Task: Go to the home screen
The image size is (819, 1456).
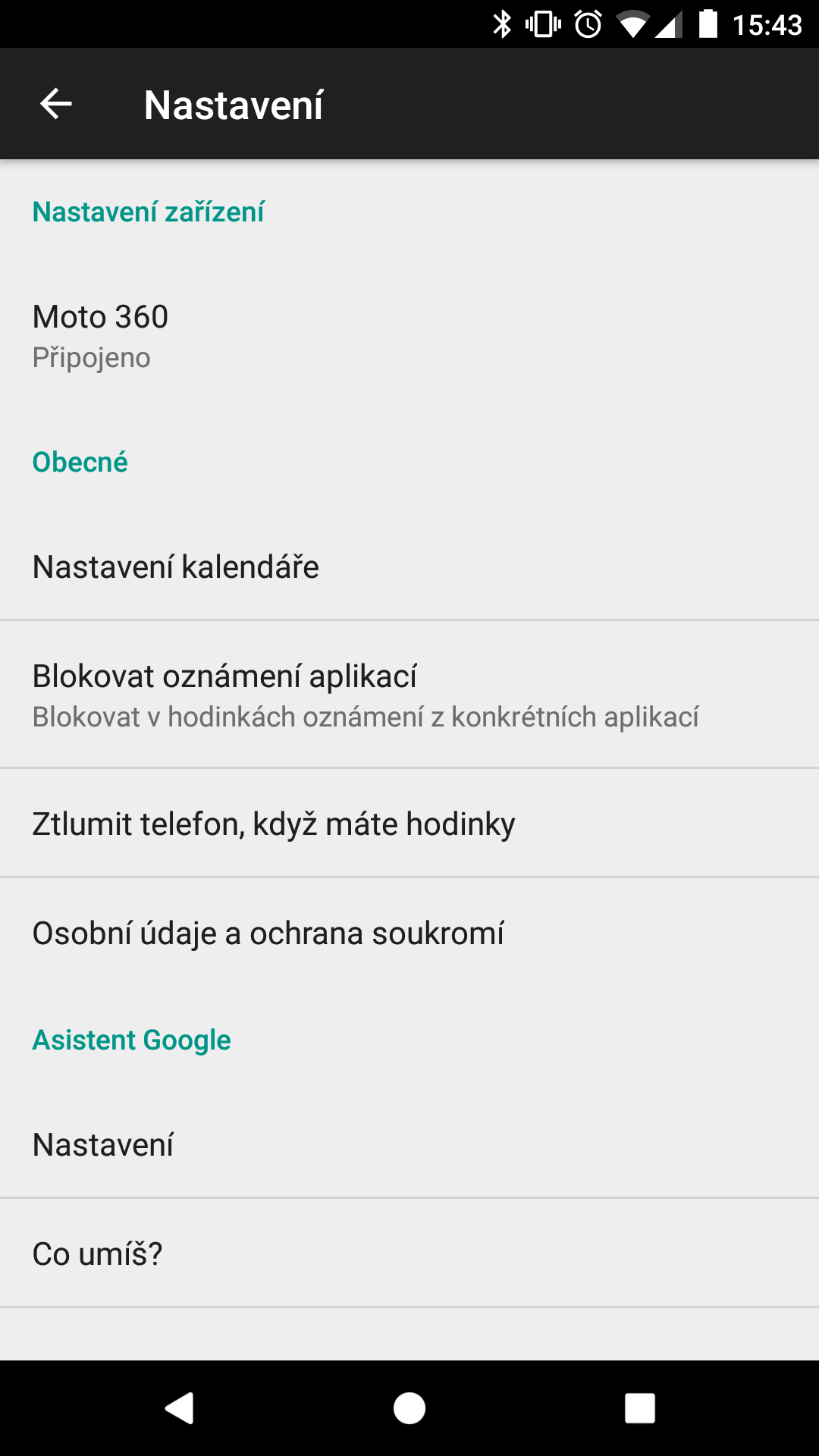Action: click(x=409, y=1408)
